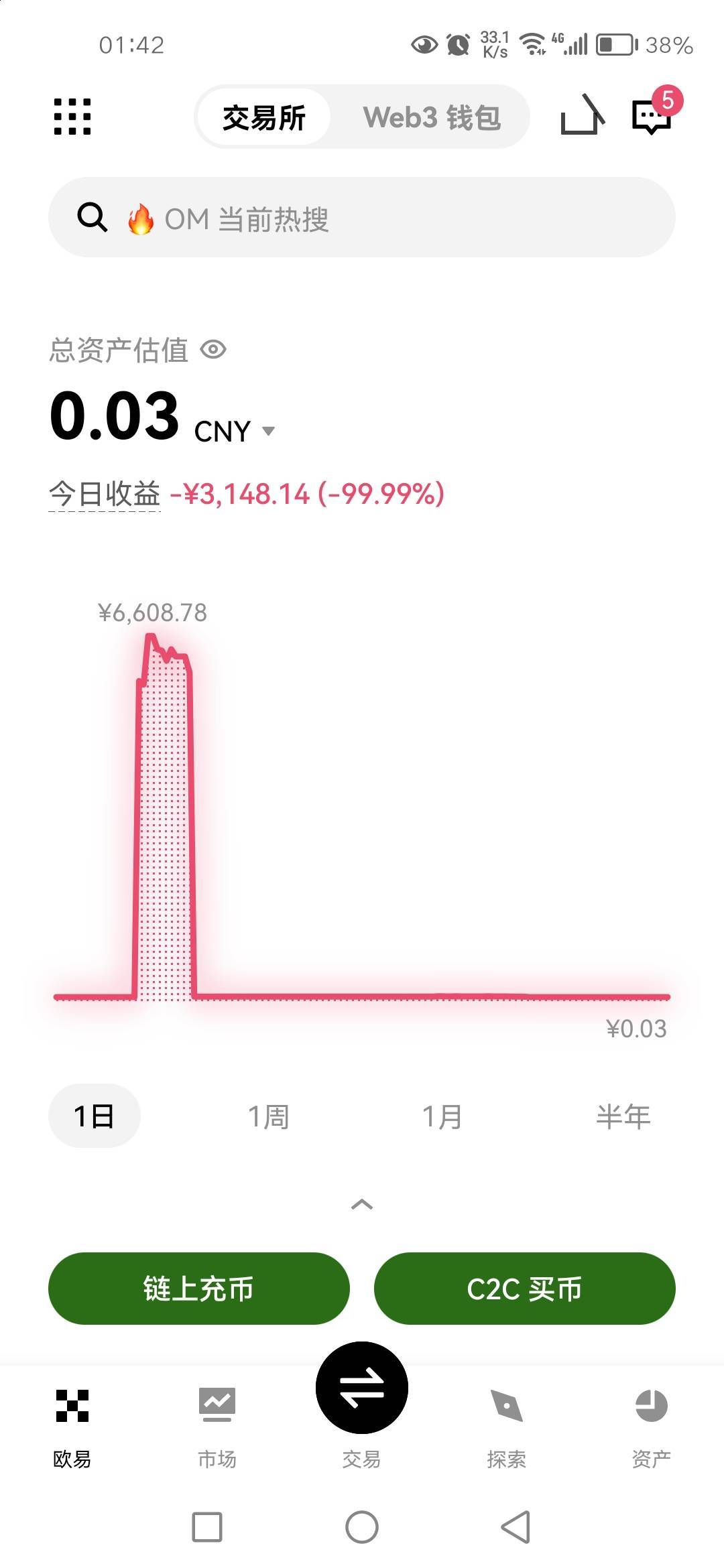Screen dimensions: 724x1568
Task: Select the 交易所 tab
Action: tap(264, 117)
